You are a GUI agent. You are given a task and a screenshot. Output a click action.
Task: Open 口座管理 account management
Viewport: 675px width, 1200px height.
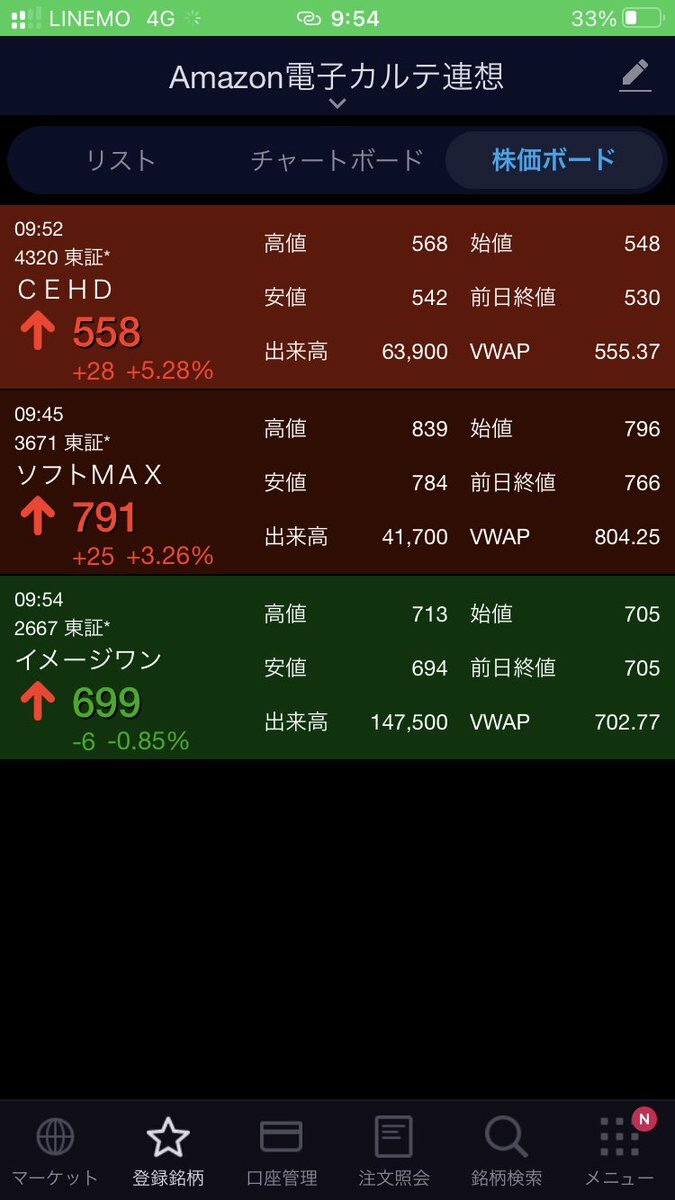pos(281,1151)
